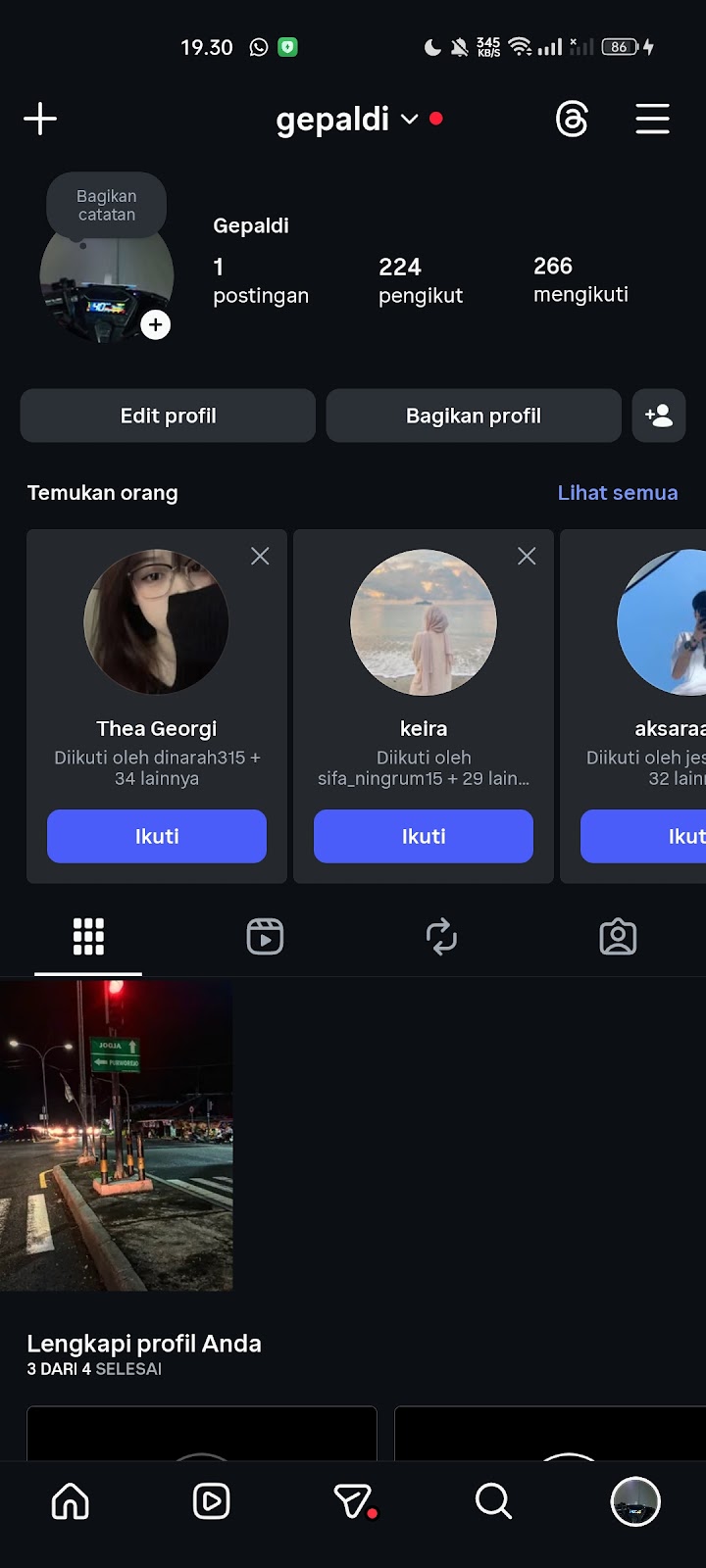
Task: Follow Thea Georgi with Ikuti
Action: (x=157, y=836)
